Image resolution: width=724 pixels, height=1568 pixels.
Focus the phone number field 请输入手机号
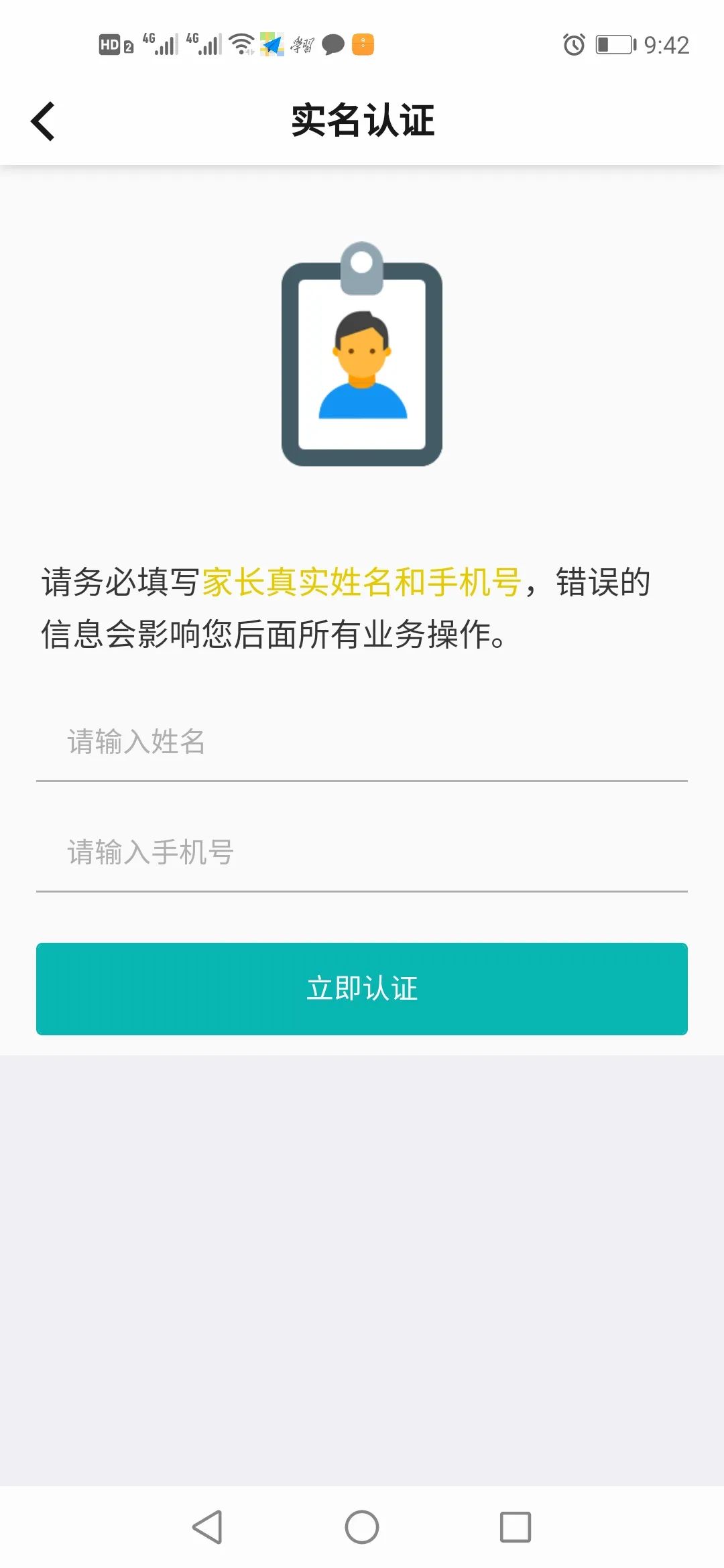362,853
